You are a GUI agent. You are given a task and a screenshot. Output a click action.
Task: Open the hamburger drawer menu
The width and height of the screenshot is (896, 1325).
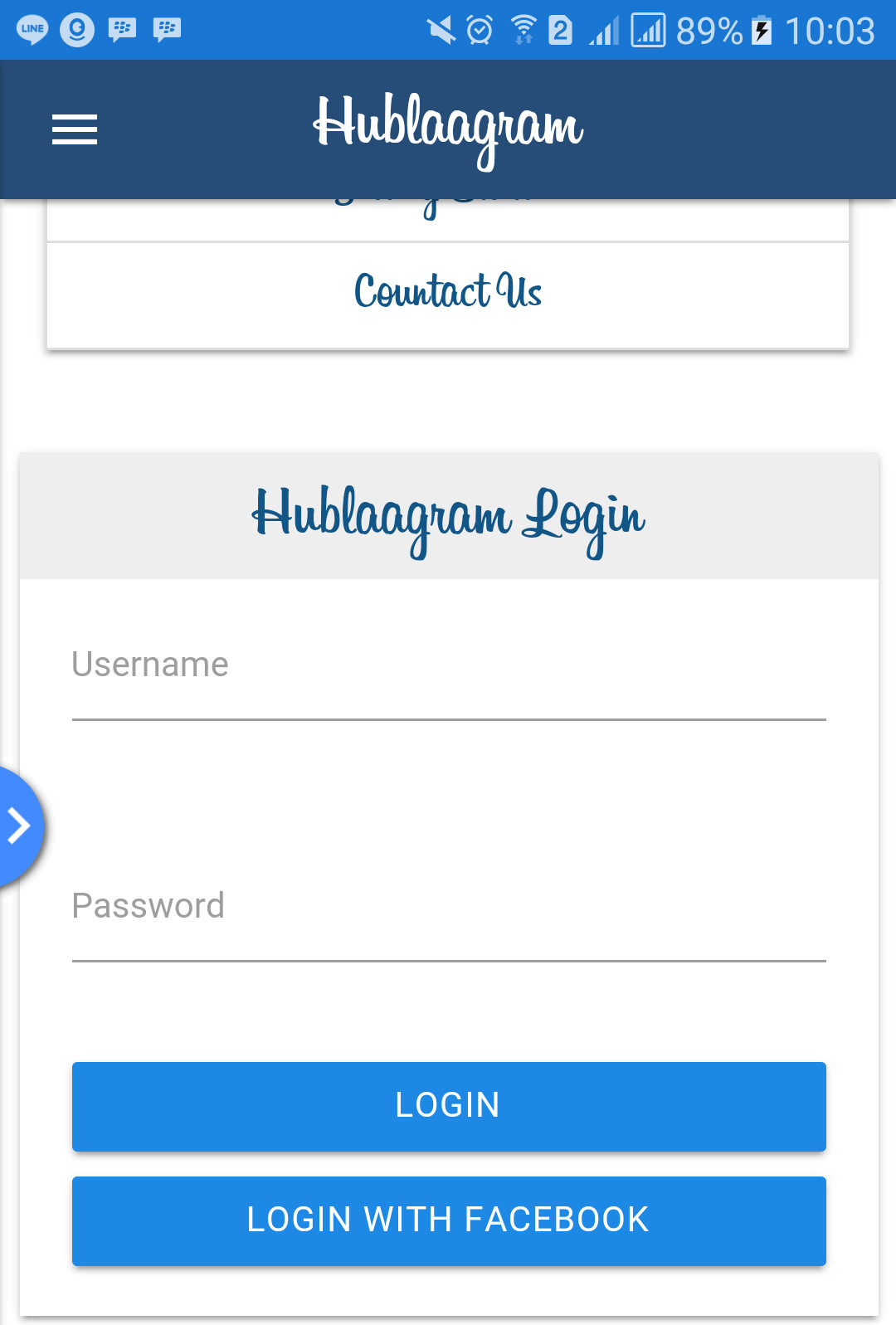point(75,129)
